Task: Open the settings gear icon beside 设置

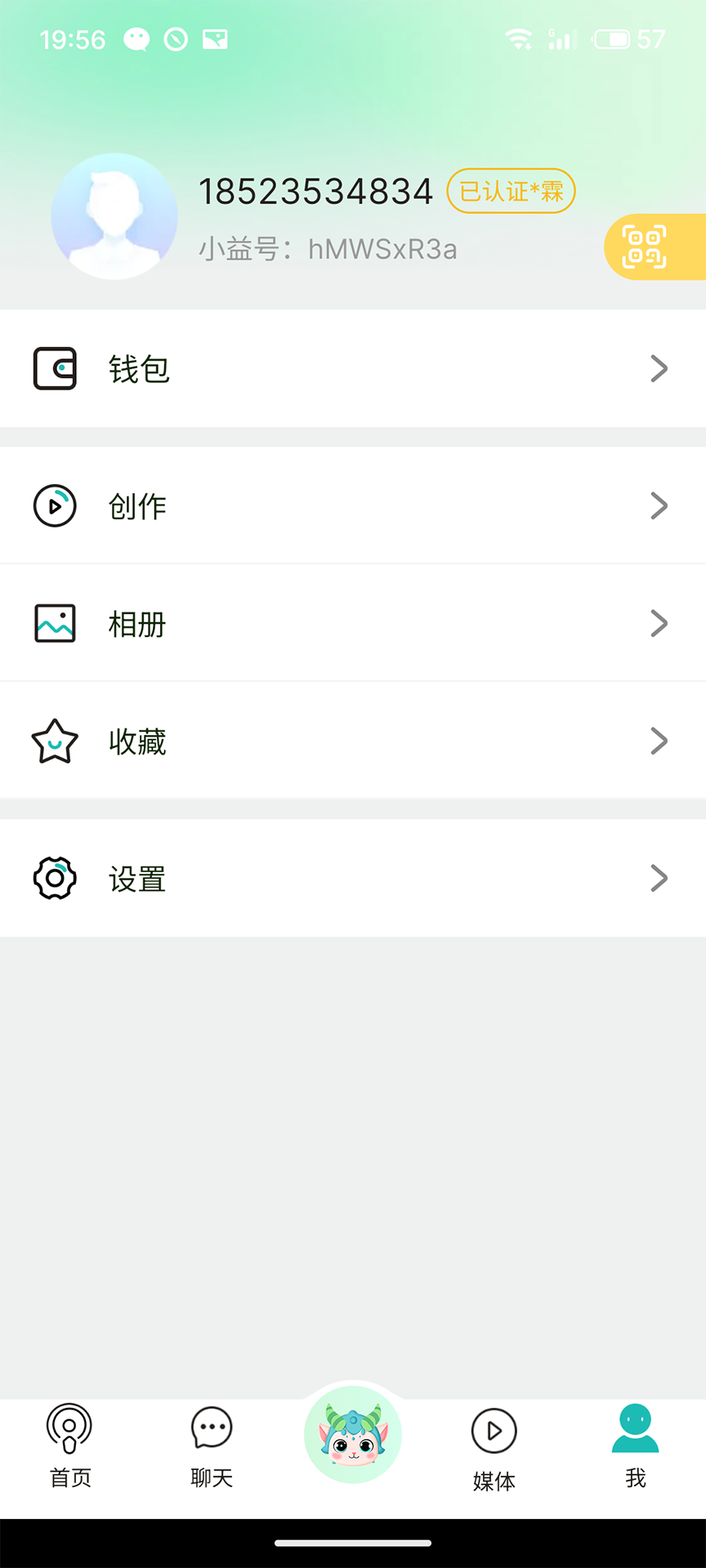Action: pos(54,878)
